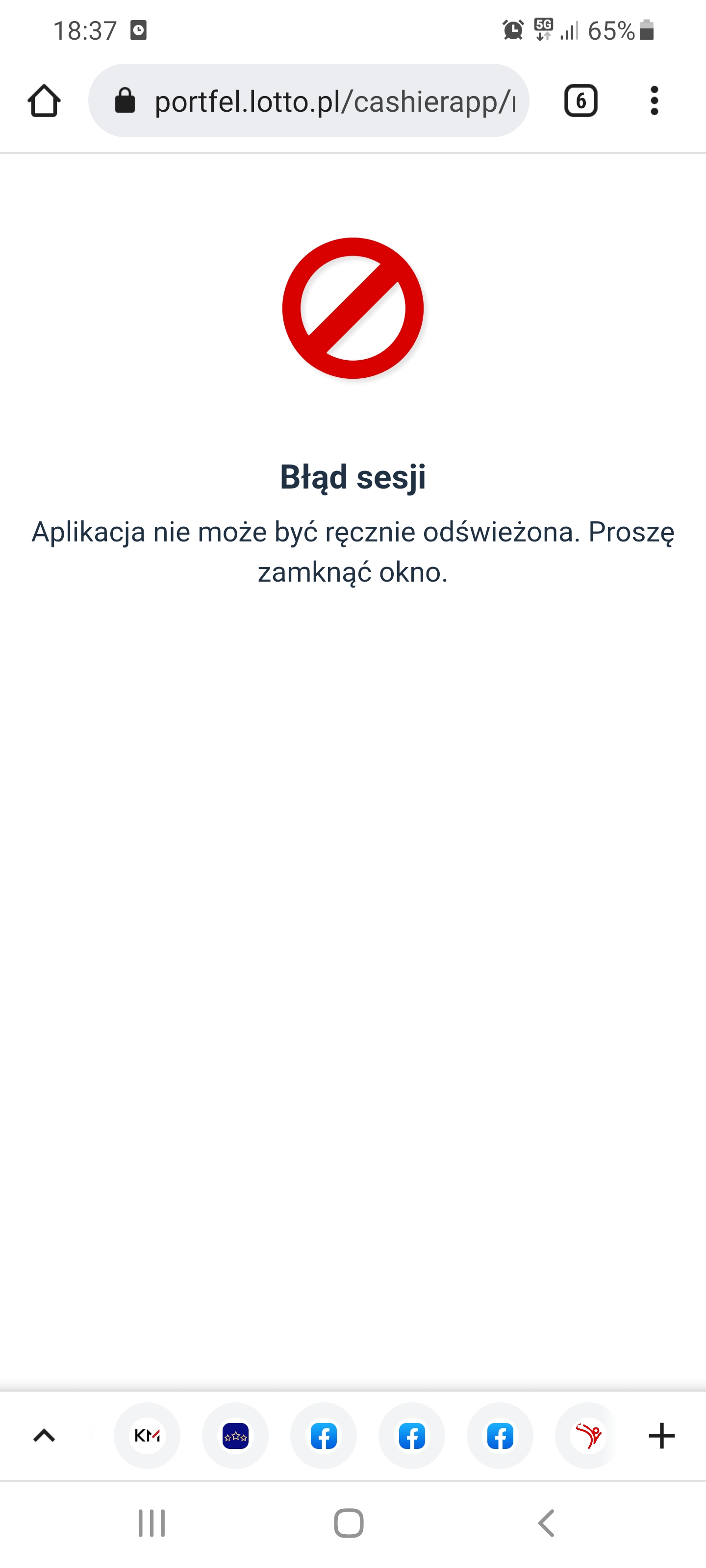Switch to the KM tab

(x=147, y=1436)
